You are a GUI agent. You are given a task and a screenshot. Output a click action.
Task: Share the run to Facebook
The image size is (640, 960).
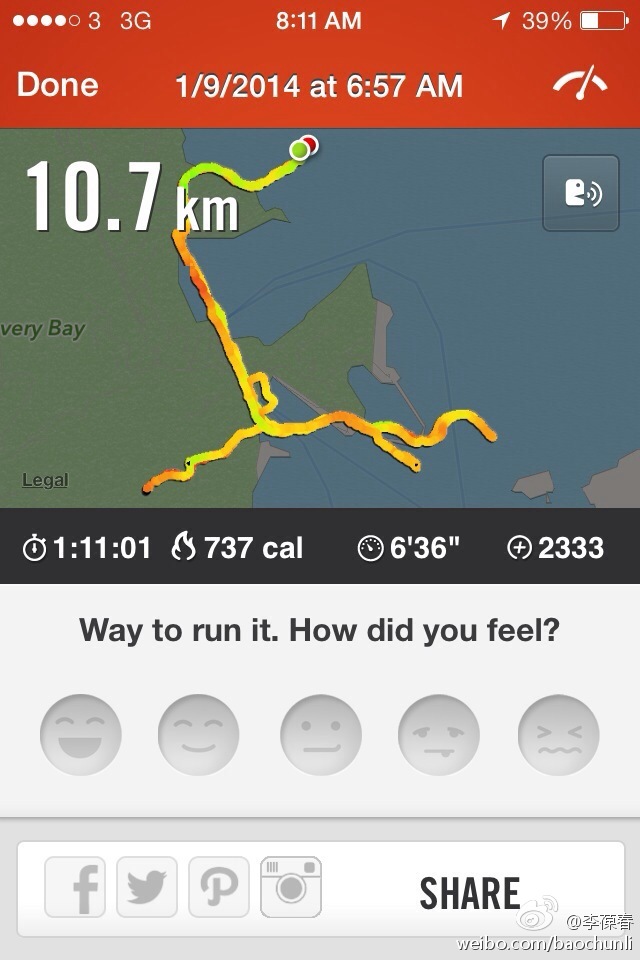77,887
